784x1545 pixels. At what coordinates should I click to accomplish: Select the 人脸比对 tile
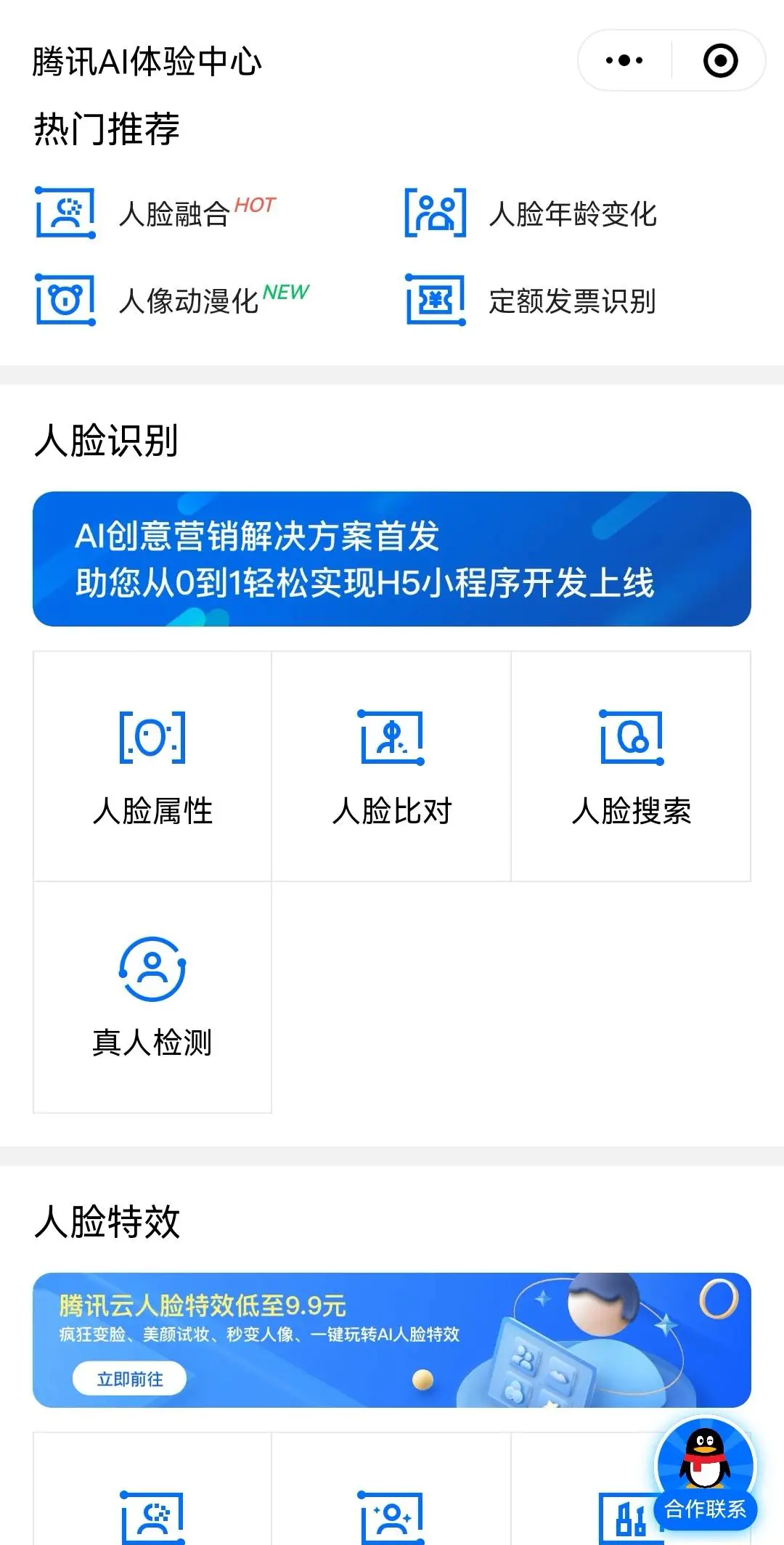point(392,766)
